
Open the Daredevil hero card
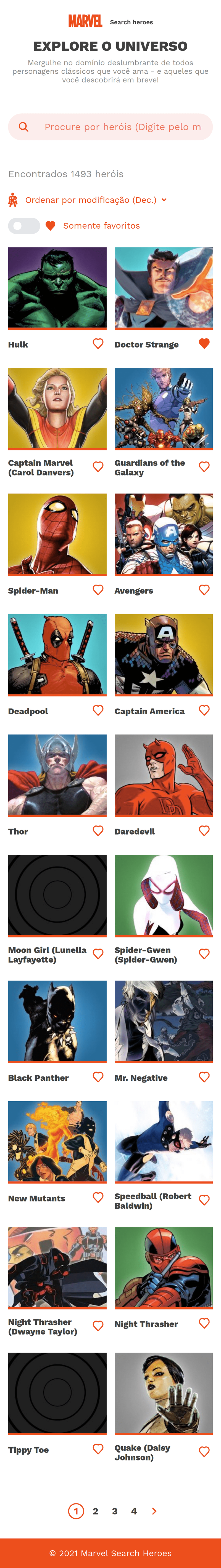pos(164,775)
